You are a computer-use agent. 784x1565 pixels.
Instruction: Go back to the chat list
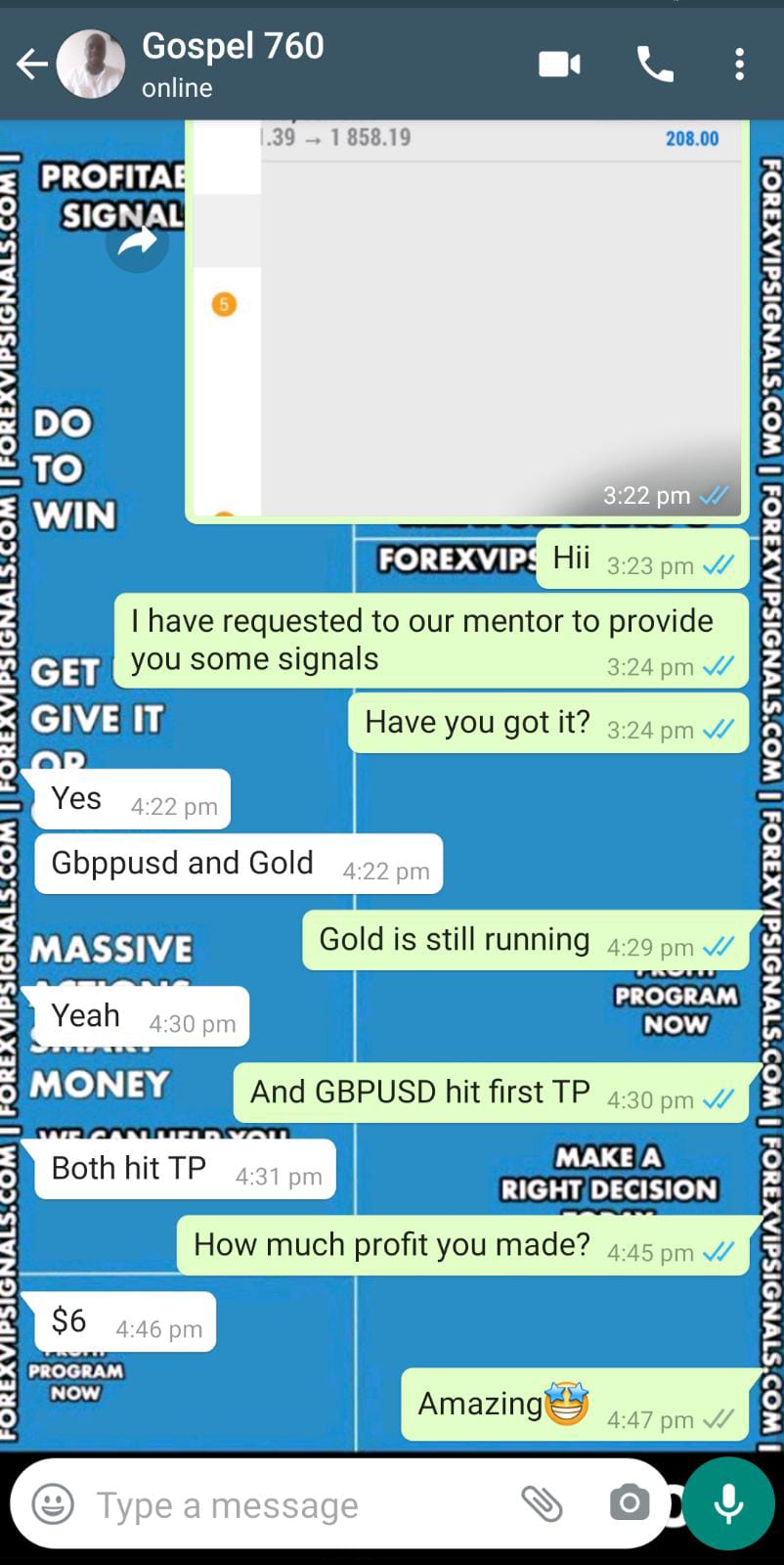[x=31, y=66]
